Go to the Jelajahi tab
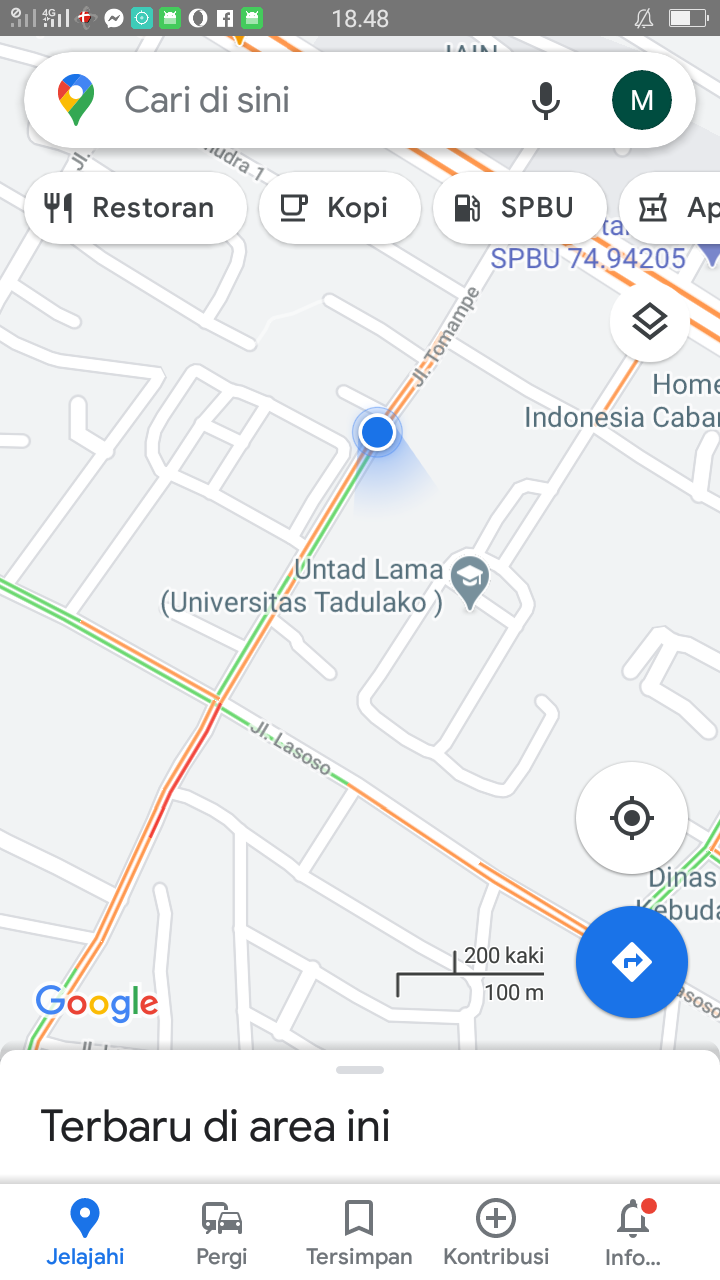The width and height of the screenshot is (720, 1280). pos(85,1232)
